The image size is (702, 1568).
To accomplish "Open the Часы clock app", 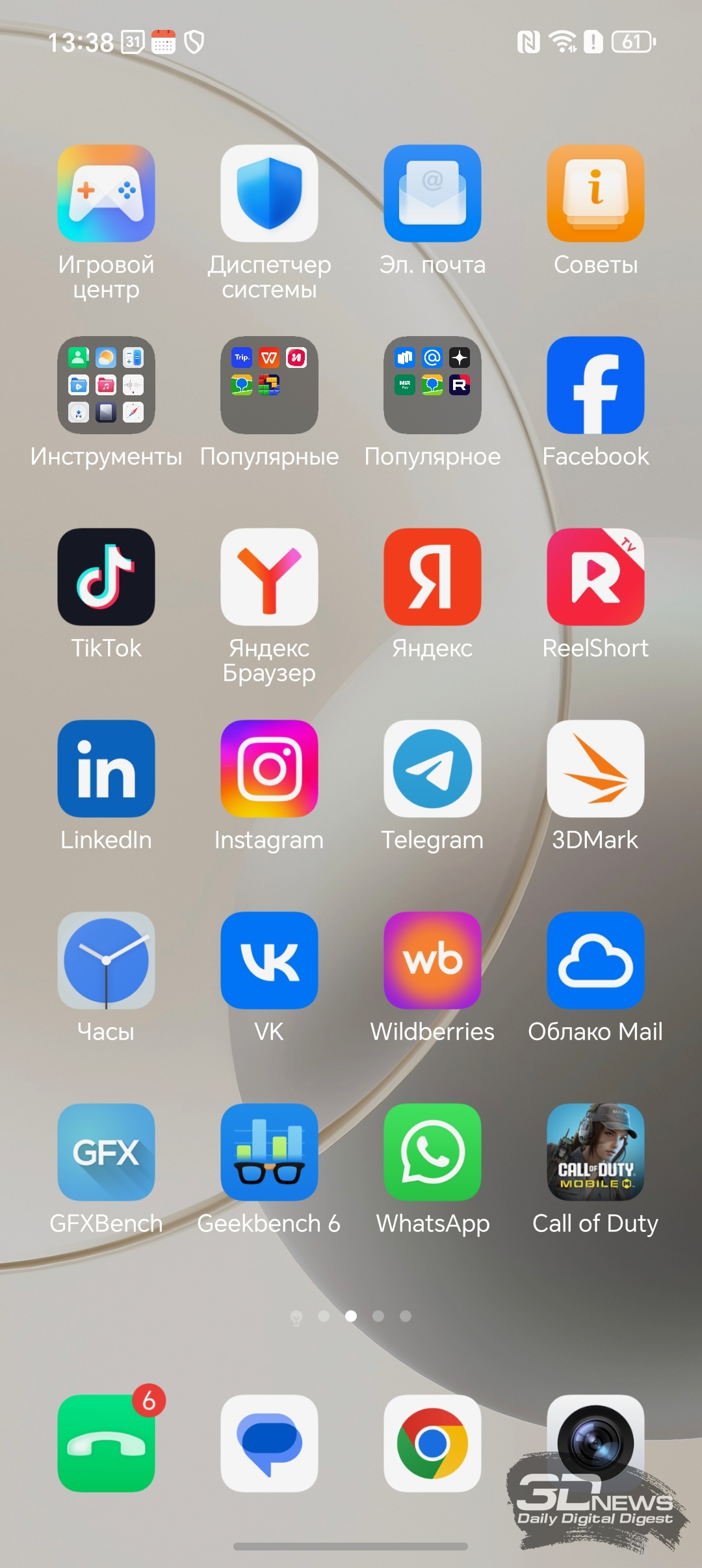I will click(106, 960).
